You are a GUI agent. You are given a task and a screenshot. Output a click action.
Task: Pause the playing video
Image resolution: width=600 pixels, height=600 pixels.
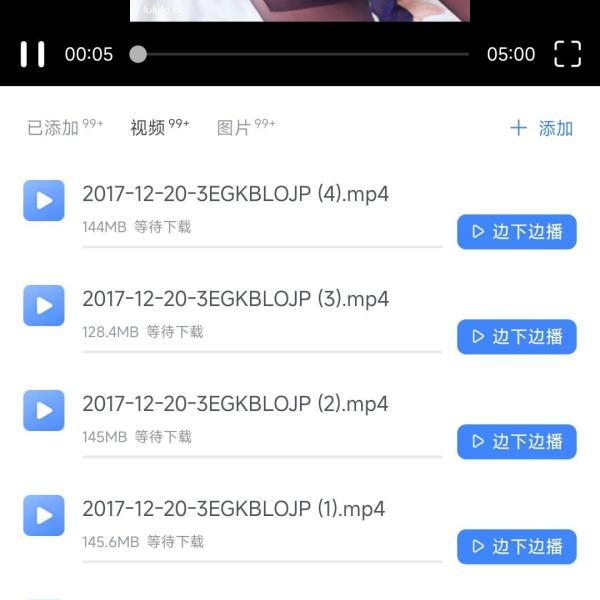[x=33, y=54]
